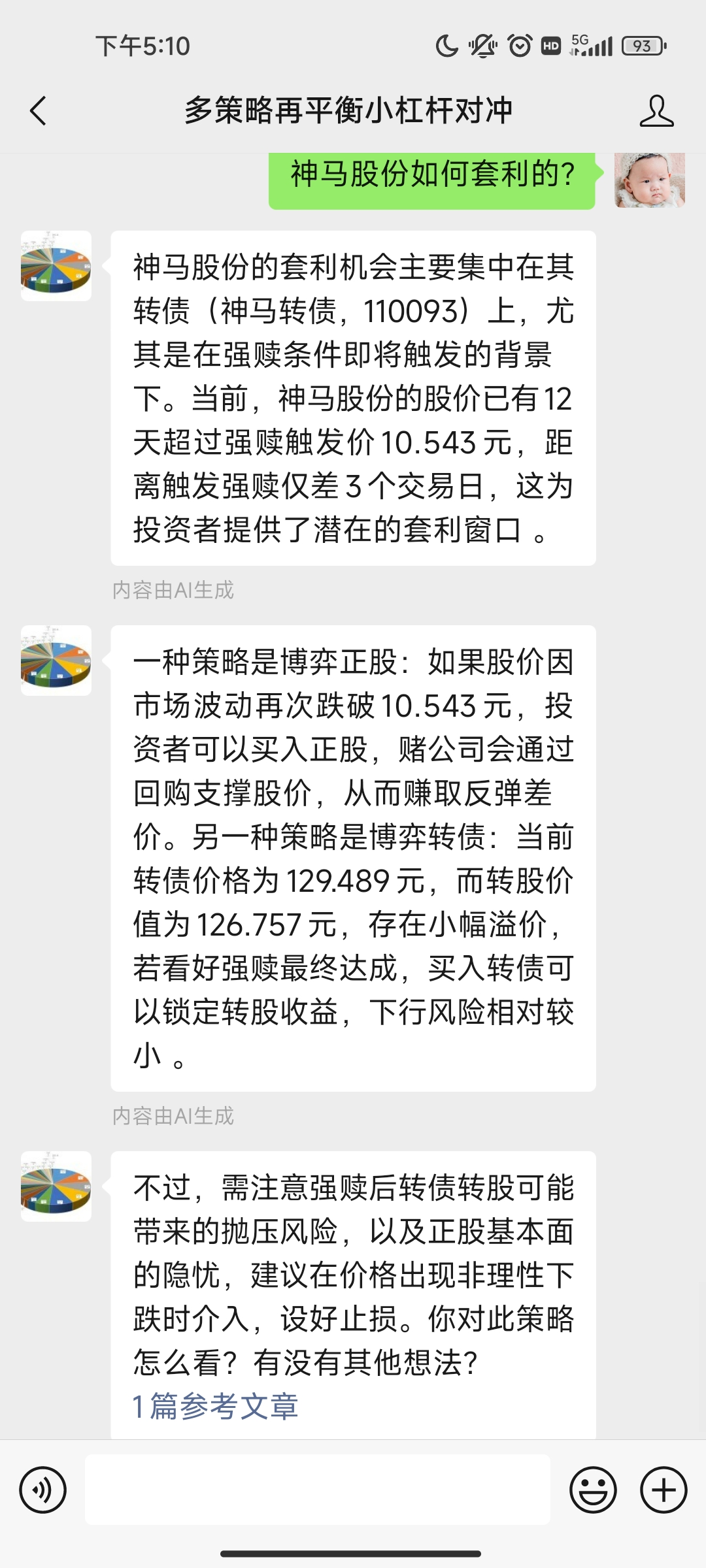Open the chat profile info icon
This screenshot has height=1568, width=706.
[x=656, y=110]
